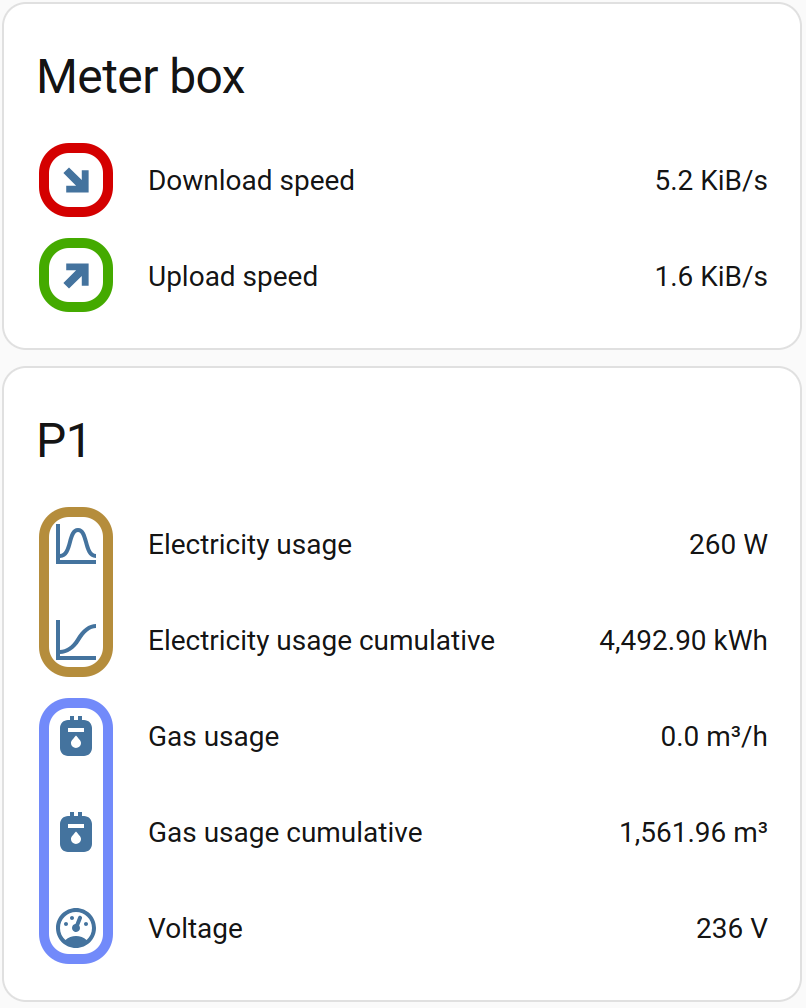
Task: Open Gas usage cumulative row
Action: pos(285,833)
